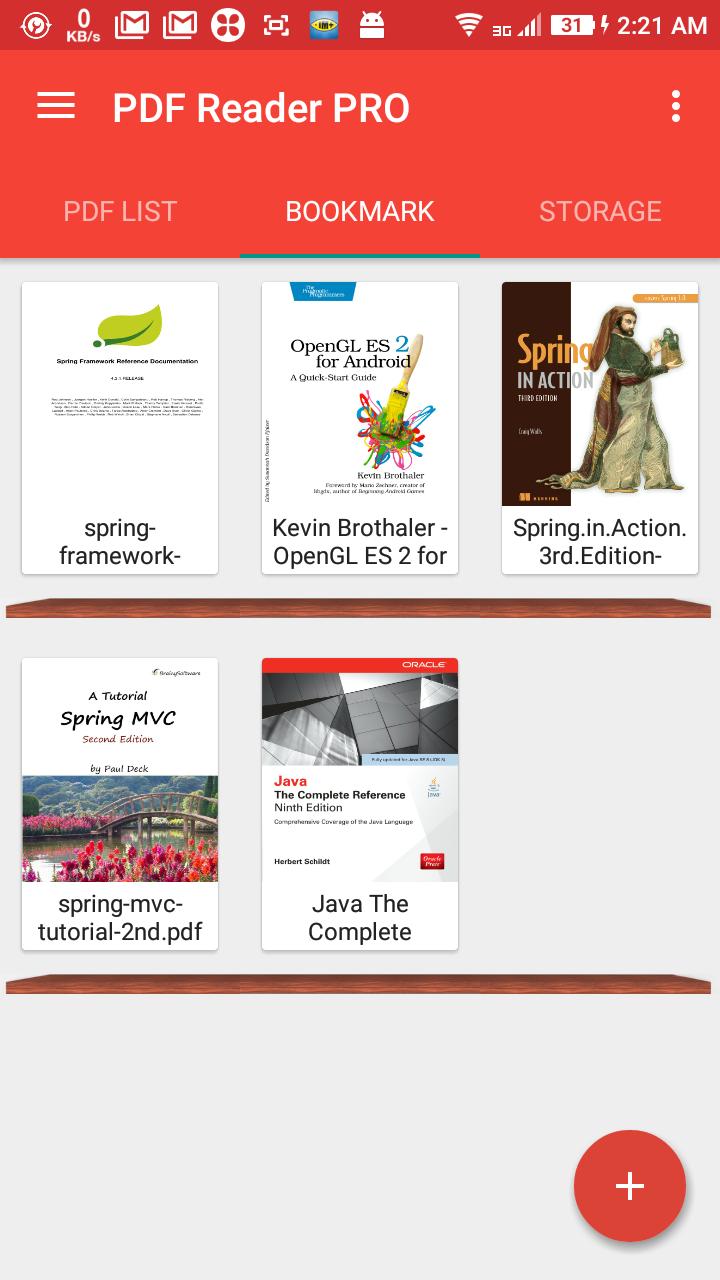Open the navigation drawer menu
Screen dimensions: 720x1280
tap(55, 105)
